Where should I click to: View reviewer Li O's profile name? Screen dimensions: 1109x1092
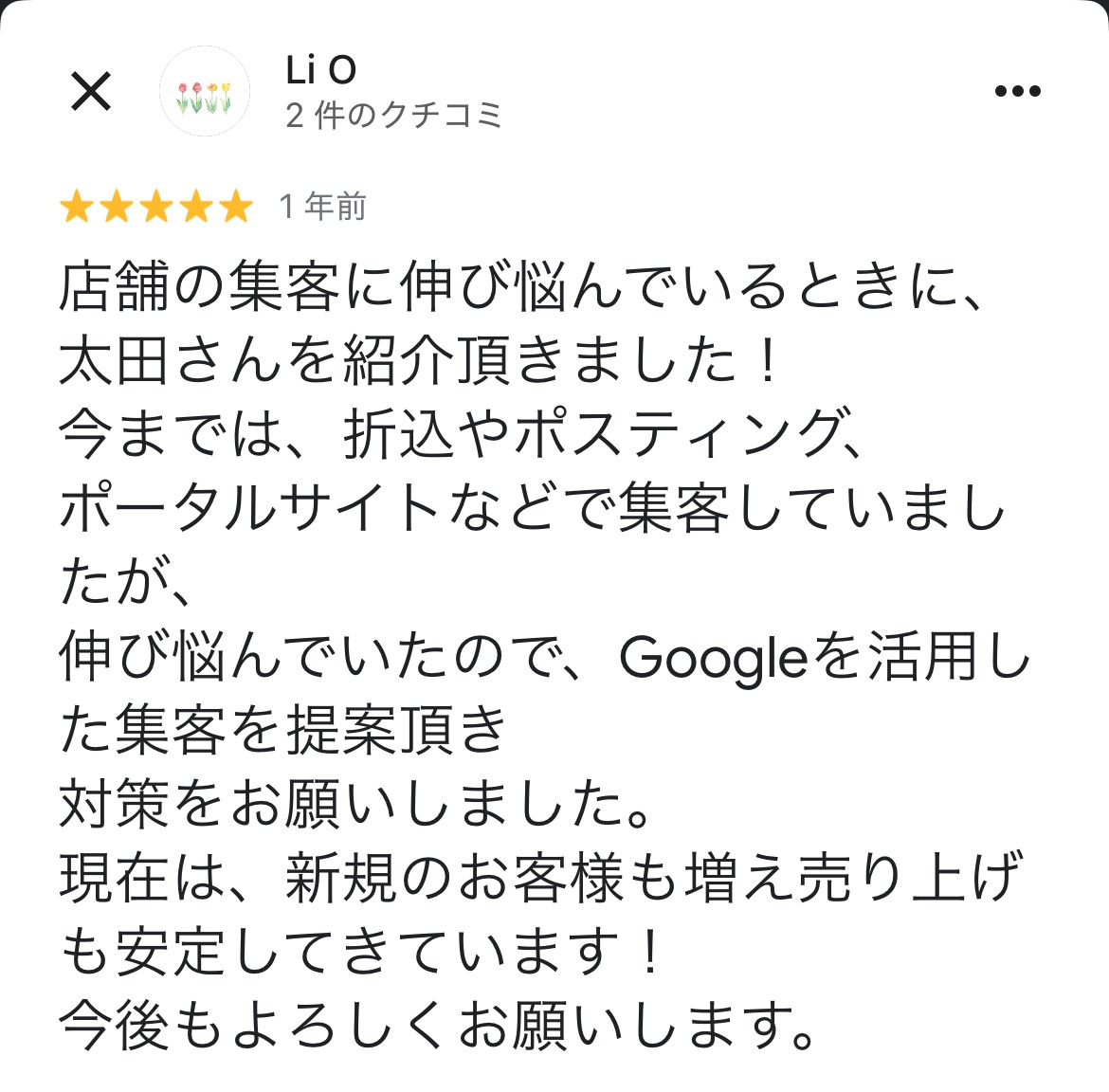tap(321, 69)
